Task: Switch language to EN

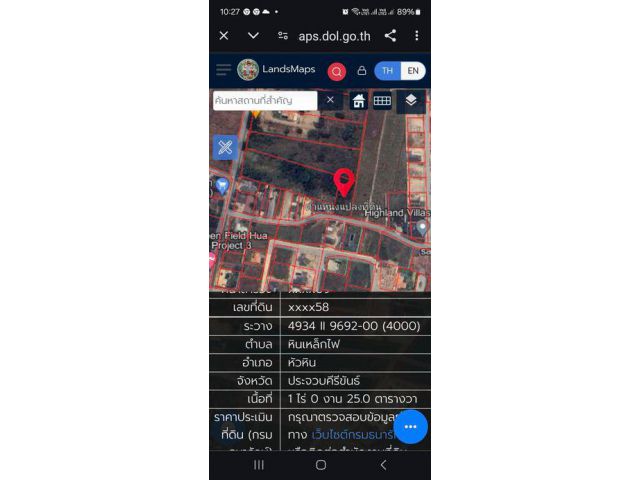Action: click(412, 71)
